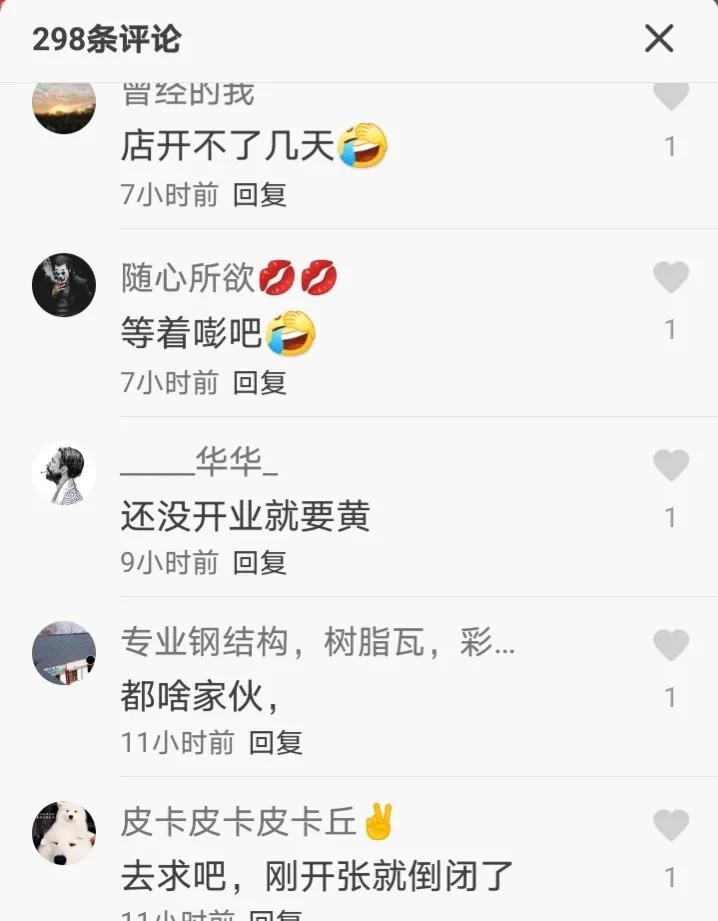Like the comment 店开不了几天
The width and height of the screenshot is (718, 921).
click(x=670, y=96)
